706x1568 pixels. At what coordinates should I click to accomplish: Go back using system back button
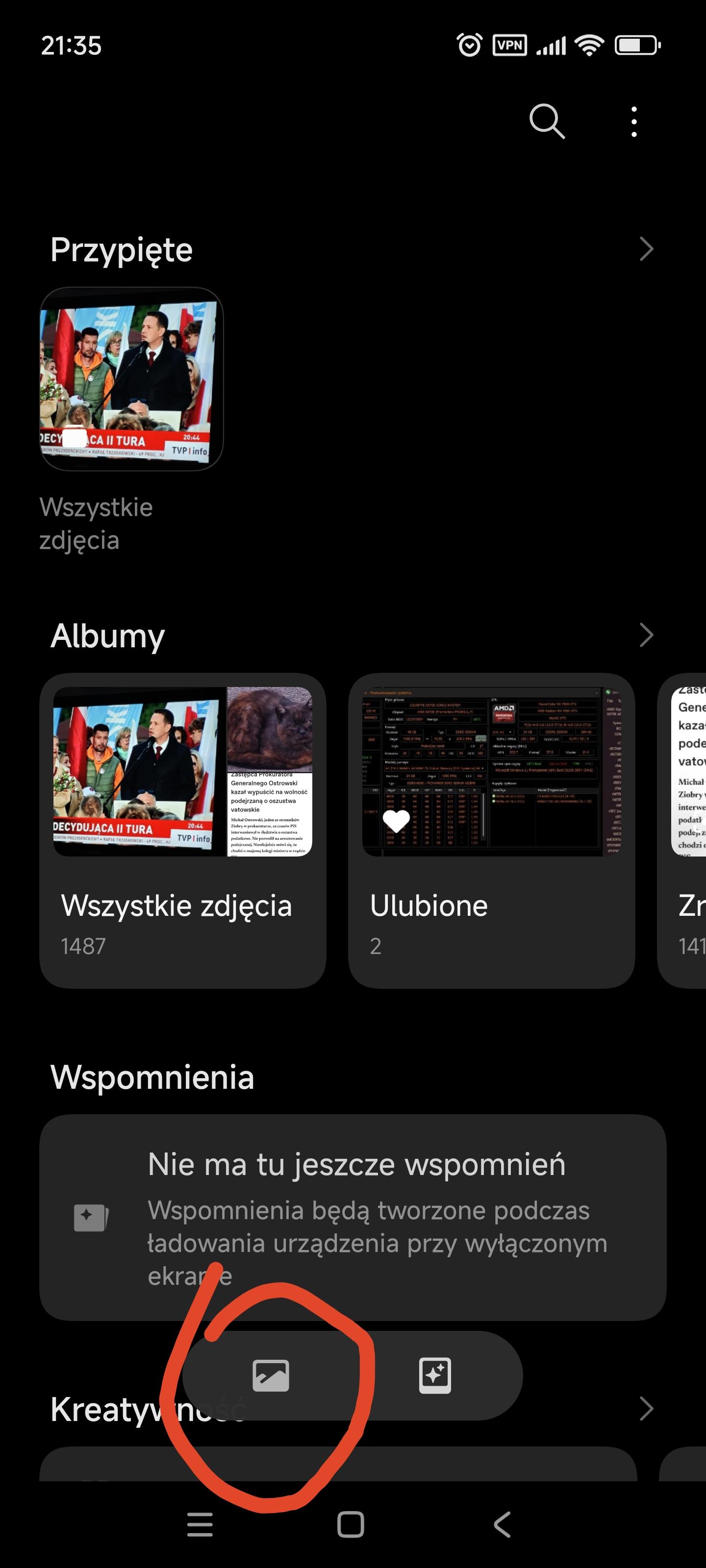tap(502, 1524)
